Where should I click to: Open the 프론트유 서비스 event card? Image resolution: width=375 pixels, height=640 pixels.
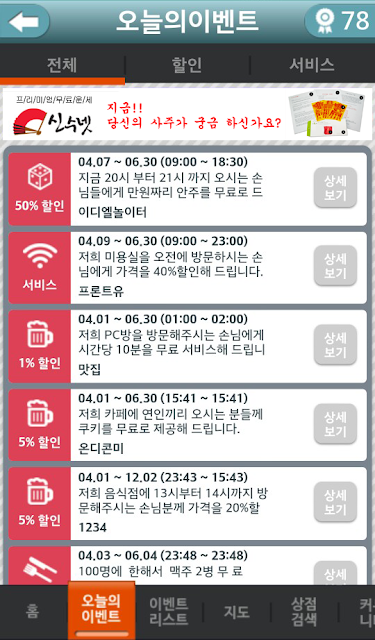coord(187,268)
